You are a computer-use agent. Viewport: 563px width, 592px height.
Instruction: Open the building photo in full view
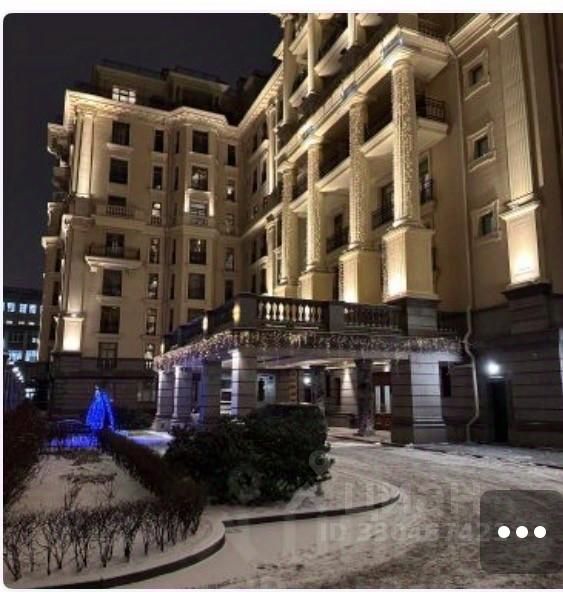coord(283,301)
